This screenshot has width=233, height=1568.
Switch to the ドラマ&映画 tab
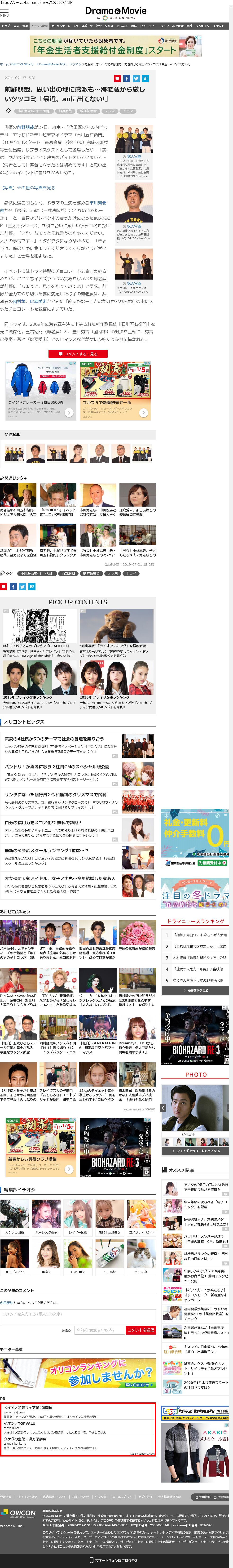40,26
